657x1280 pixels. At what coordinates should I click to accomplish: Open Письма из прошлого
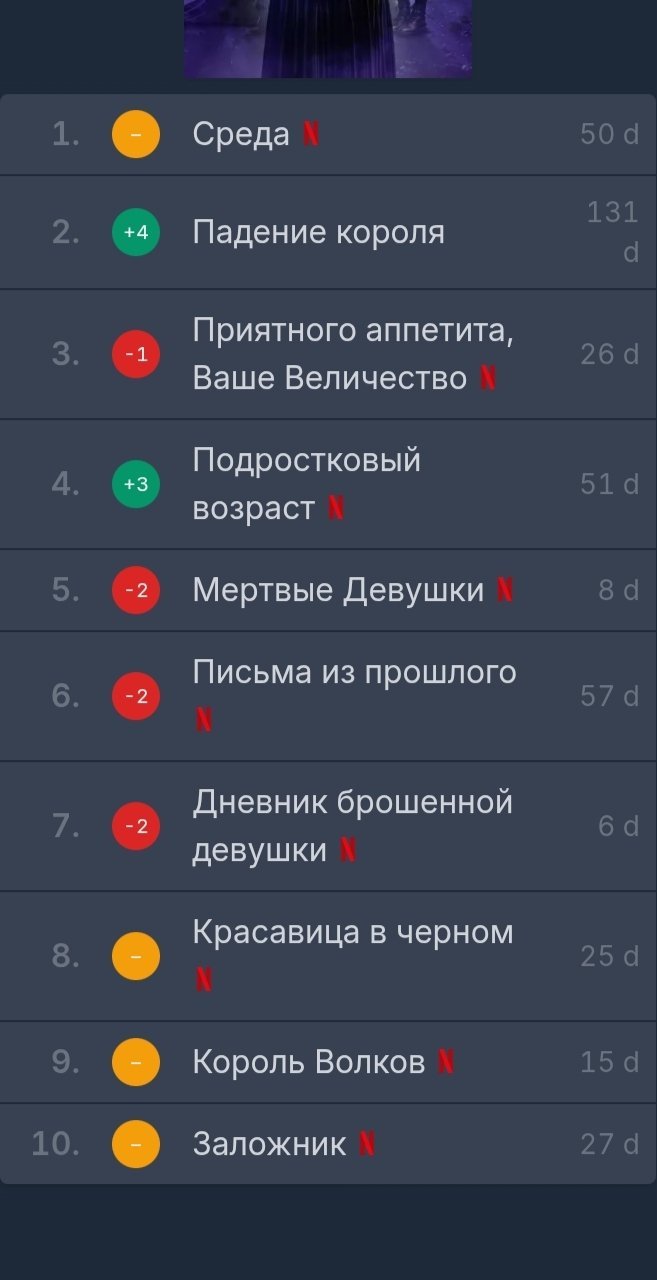(x=354, y=673)
